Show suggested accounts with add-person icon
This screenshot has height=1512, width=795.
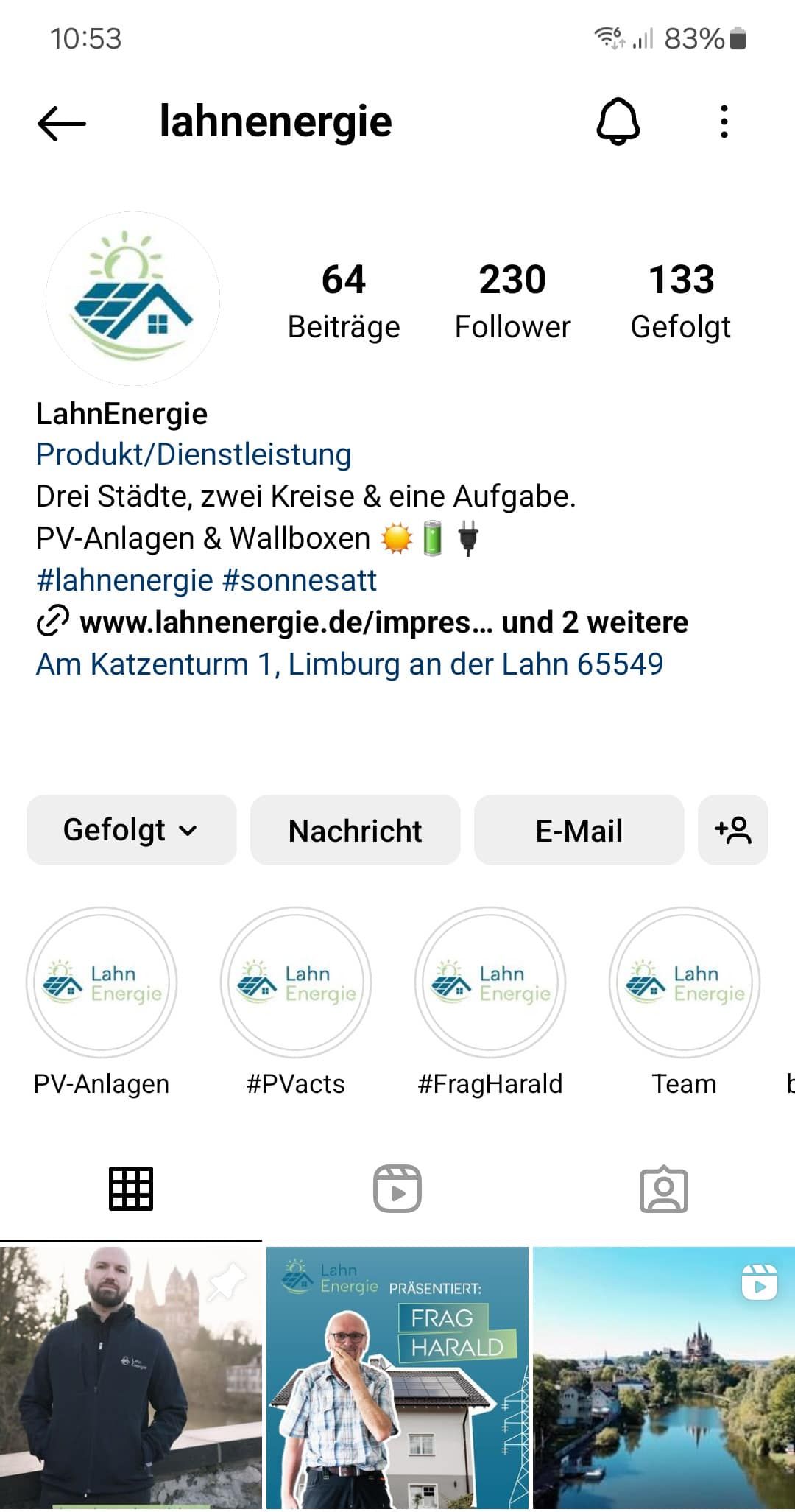pyautogui.click(x=732, y=830)
